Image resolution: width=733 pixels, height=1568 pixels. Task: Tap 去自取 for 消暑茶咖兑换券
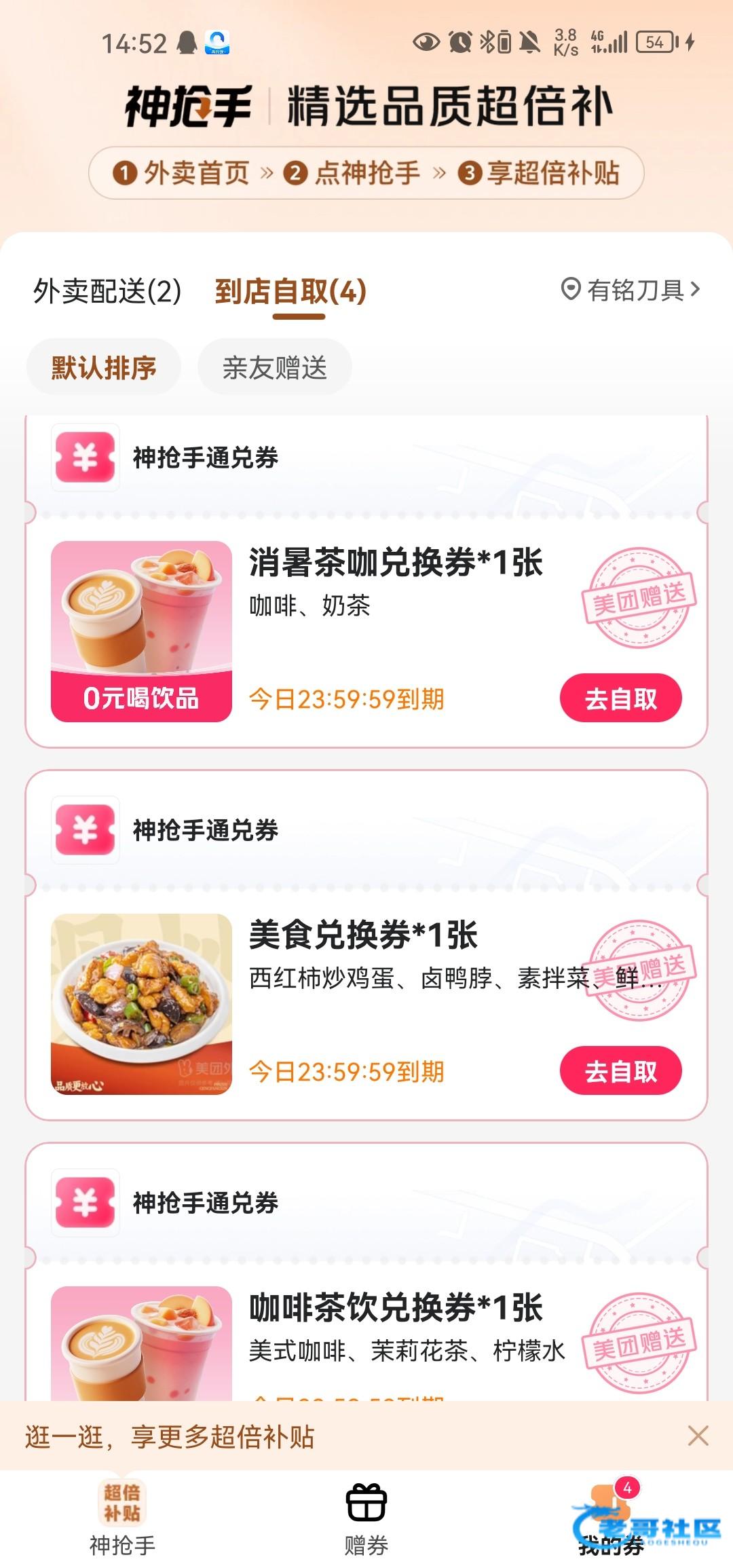pyautogui.click(x=620, y=698)
